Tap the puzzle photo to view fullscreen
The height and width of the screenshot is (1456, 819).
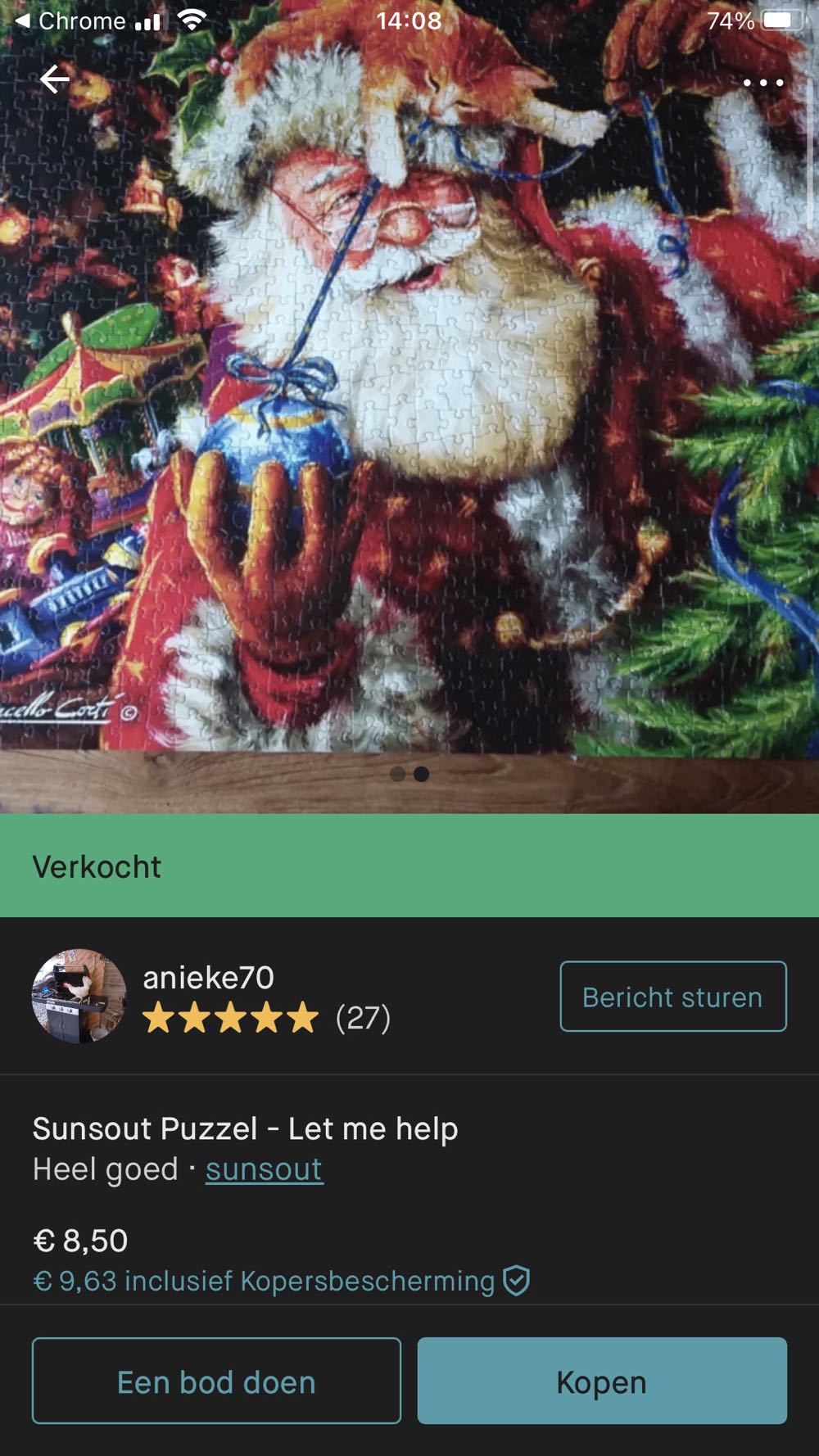click(x=409, y=409)
